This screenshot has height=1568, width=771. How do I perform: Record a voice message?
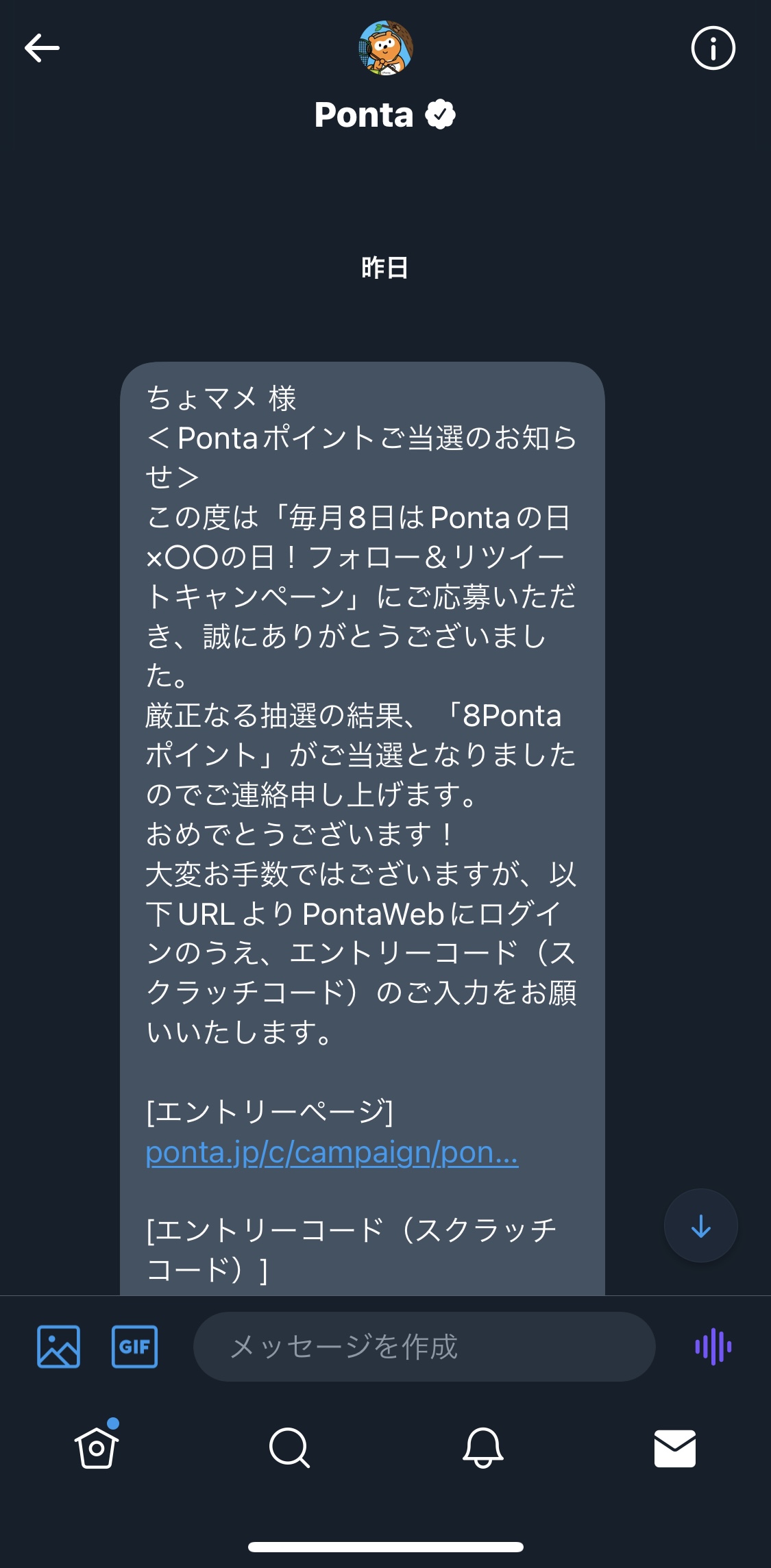pyautogui.click(x=713, y=1347)
